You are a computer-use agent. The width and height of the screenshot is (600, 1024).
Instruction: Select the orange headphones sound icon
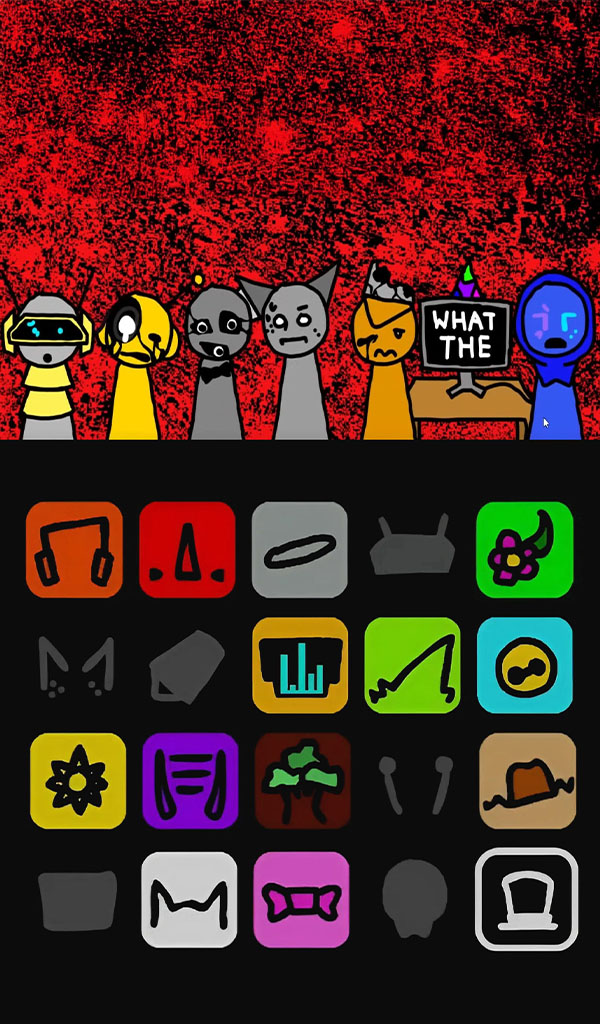[74, 550]
